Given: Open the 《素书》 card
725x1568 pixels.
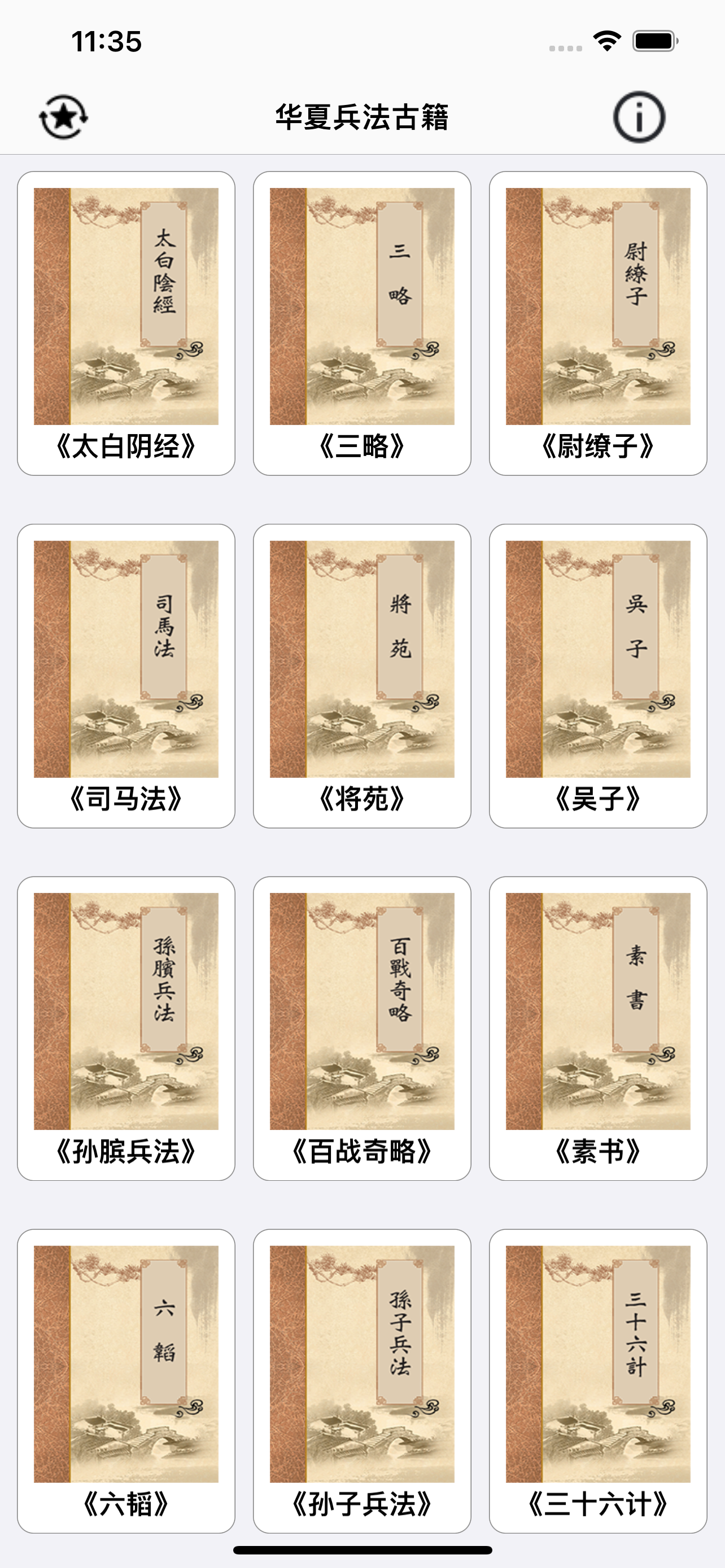Looking at the screenshot, I should tap(598, 1027).
